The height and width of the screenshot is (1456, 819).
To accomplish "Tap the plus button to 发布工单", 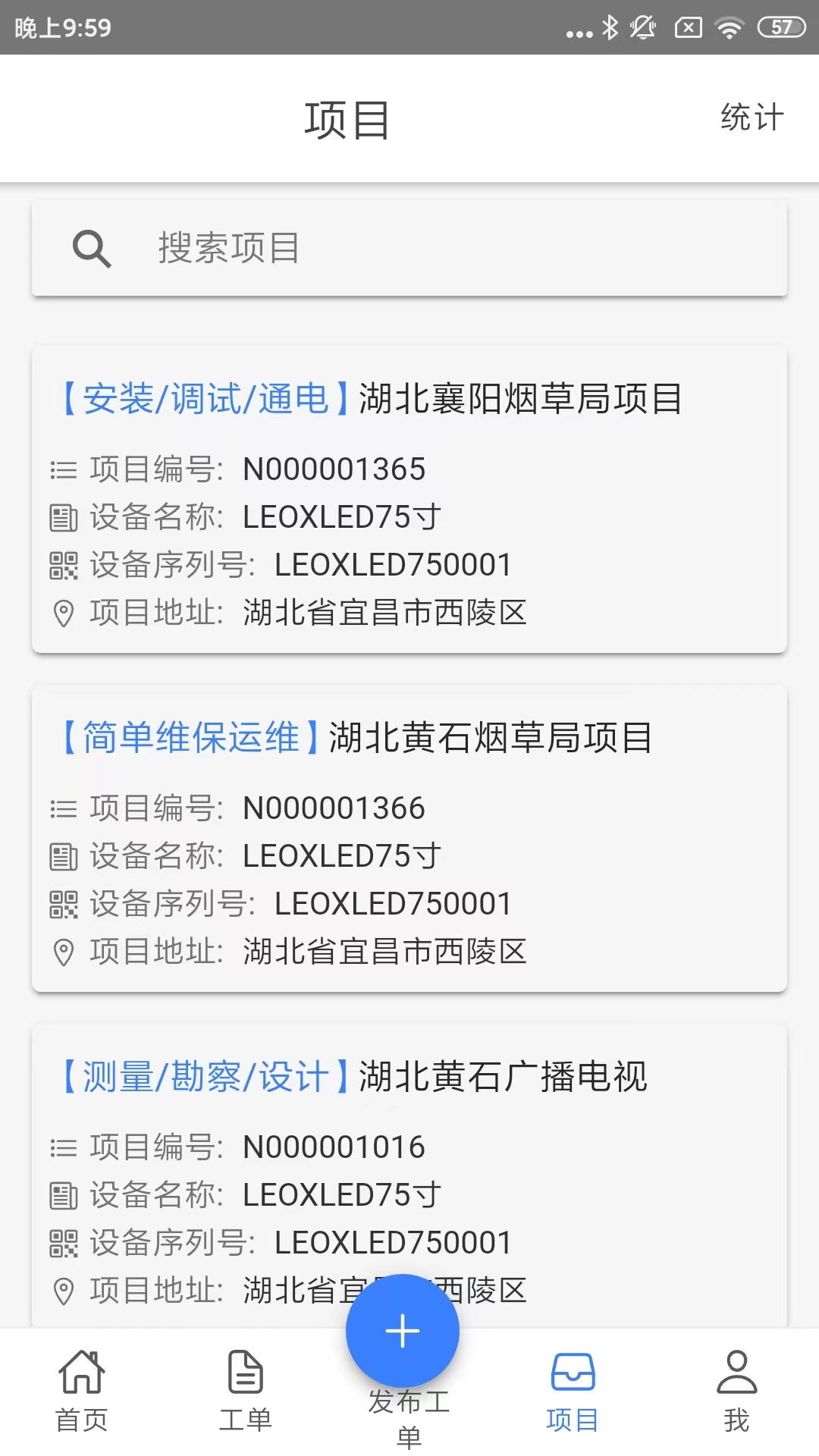I will pyautogui.click(x=403, y=1331).
